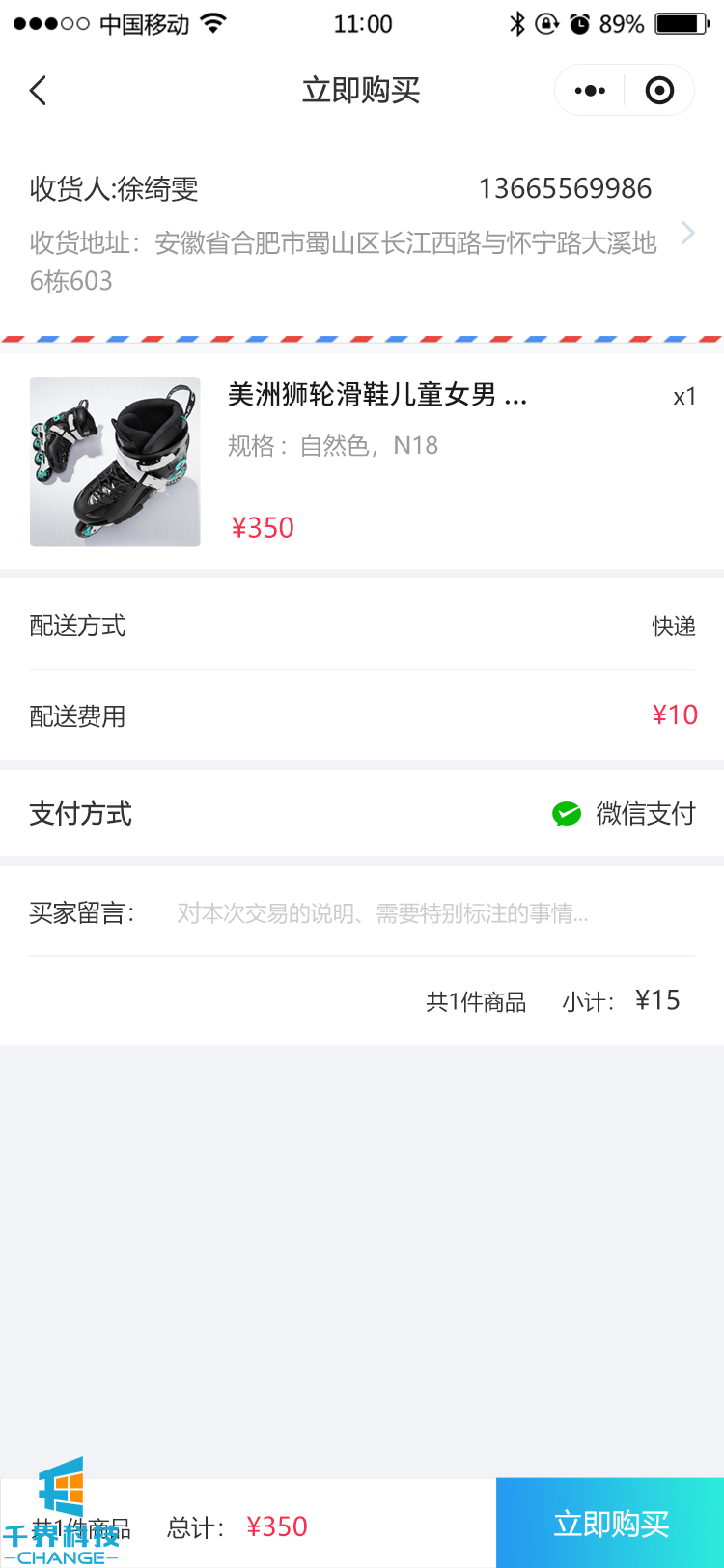724x1568 pixels.
Task: Choose payment method 微信支付
Action: point(625,814)
